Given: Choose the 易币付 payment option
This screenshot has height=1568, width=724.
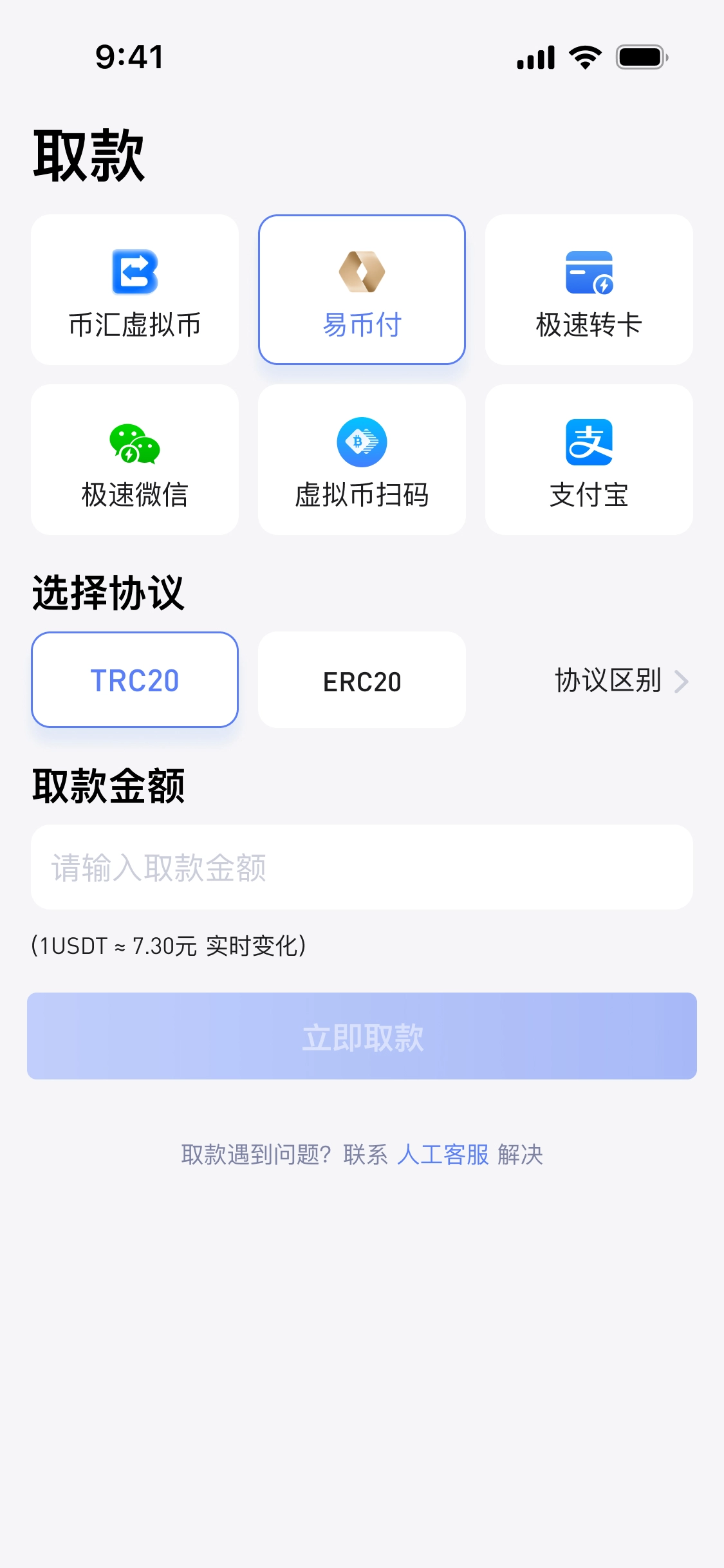Looking at the screenshot, I should click(x=362, y=290).
